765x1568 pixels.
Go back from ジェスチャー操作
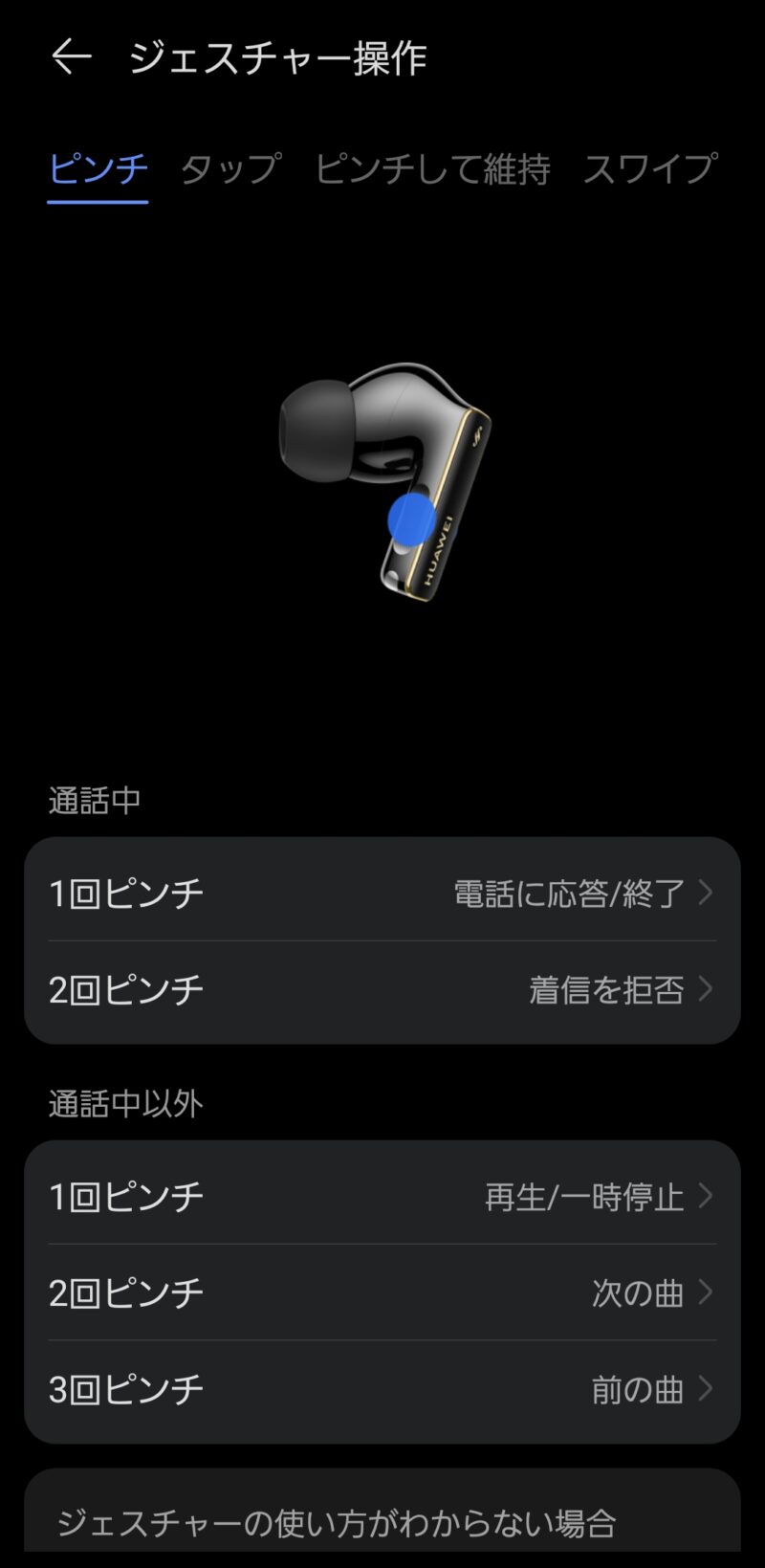(x=71, y=57)
